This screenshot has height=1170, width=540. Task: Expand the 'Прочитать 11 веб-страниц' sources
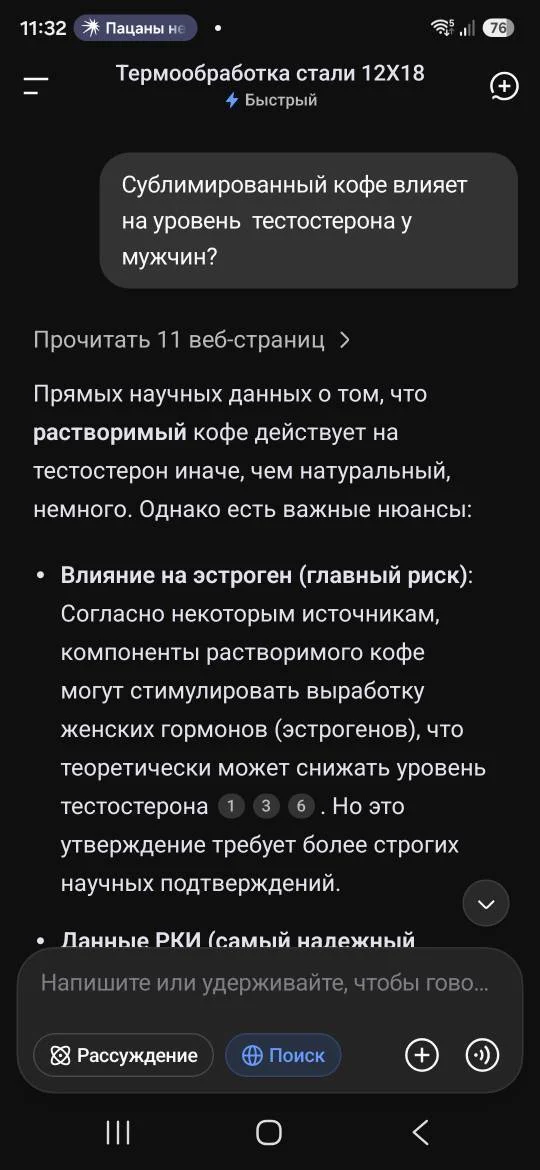click(x=192, y=340)
